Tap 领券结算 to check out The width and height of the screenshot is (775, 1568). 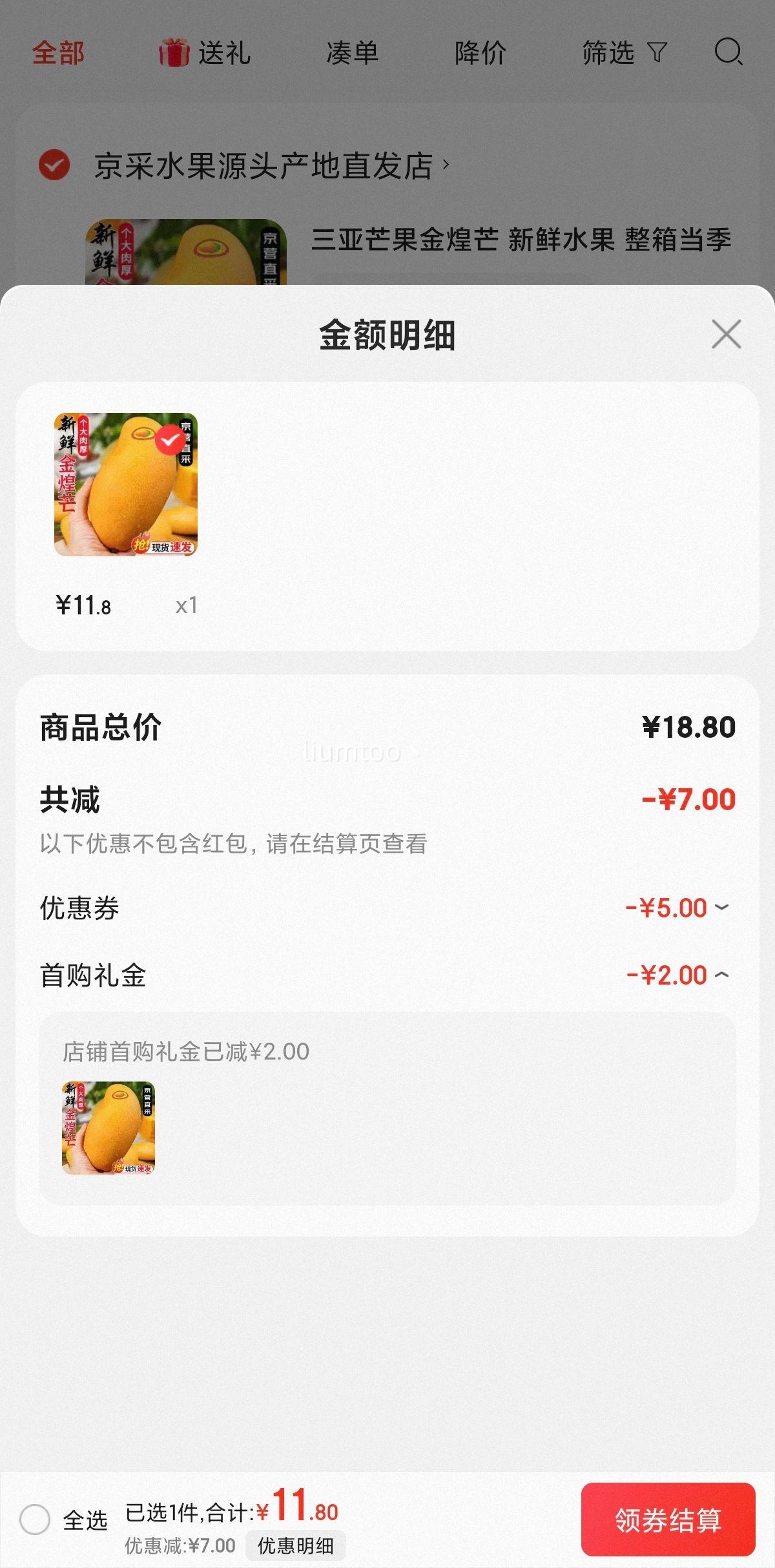tap(668, 1520)
